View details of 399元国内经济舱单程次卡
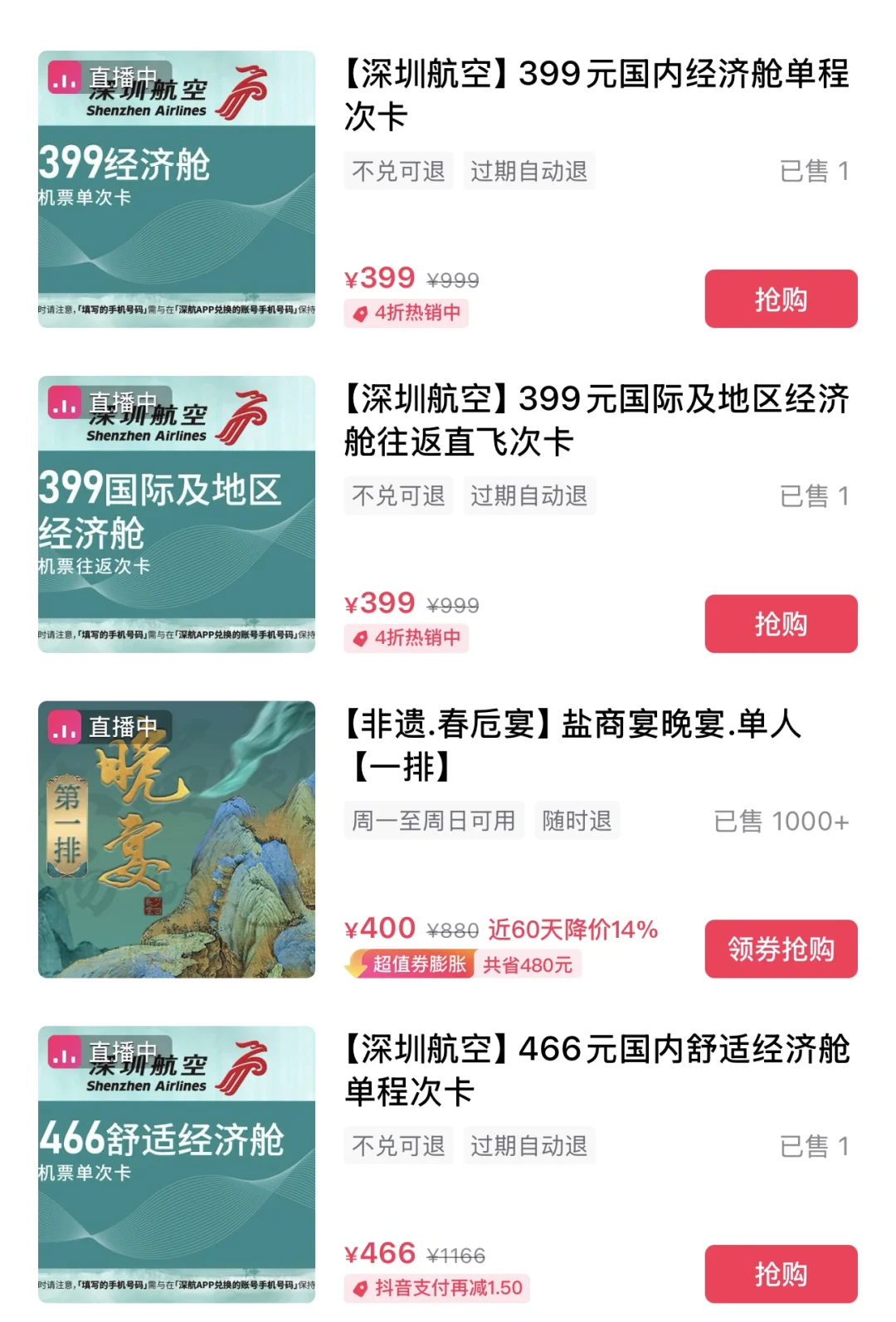Screen dimensions: 896x1322 pos(596,95)
